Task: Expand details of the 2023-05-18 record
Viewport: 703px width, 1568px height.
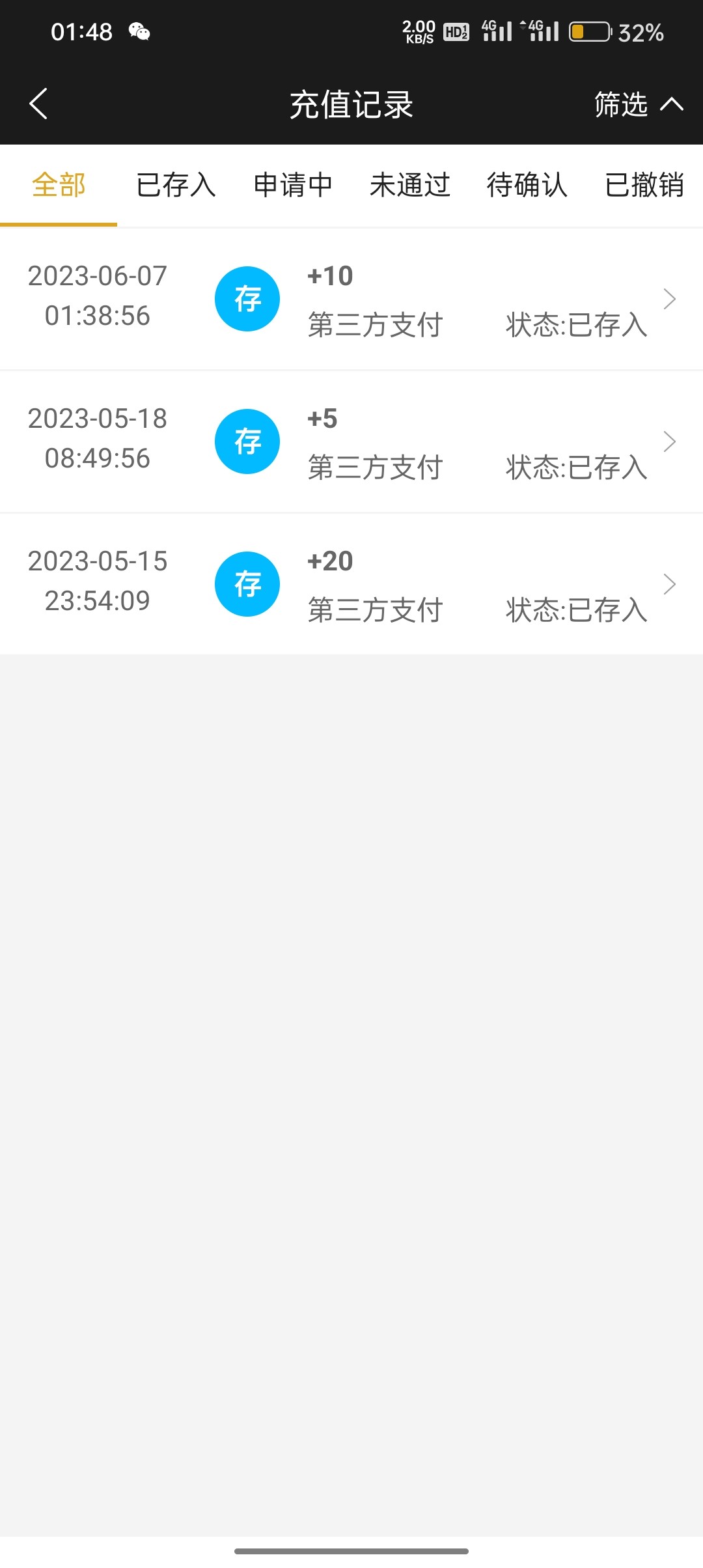Action: [x=669, y=441]
